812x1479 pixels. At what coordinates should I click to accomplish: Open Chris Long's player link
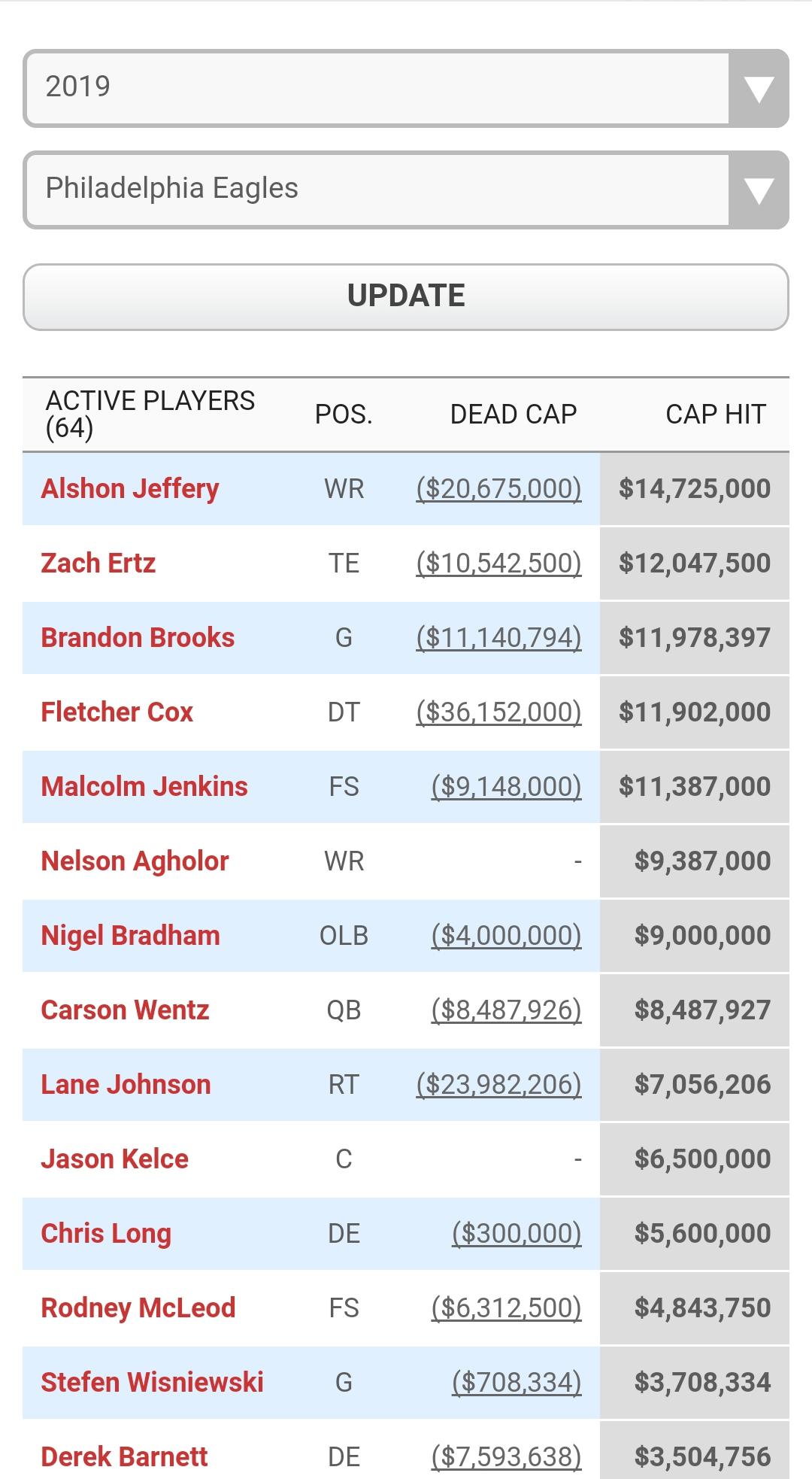[x=106, y=1234]
